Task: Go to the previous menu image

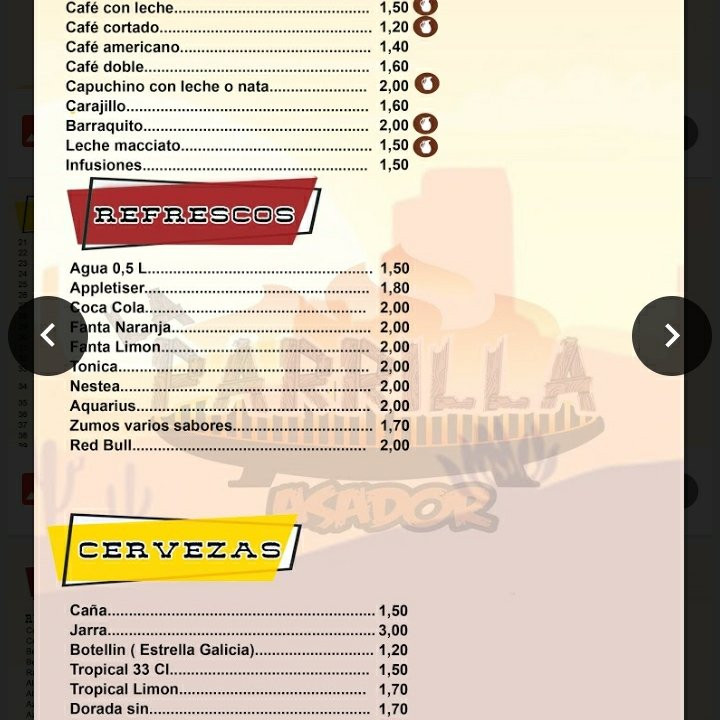Action: point(47,336)
